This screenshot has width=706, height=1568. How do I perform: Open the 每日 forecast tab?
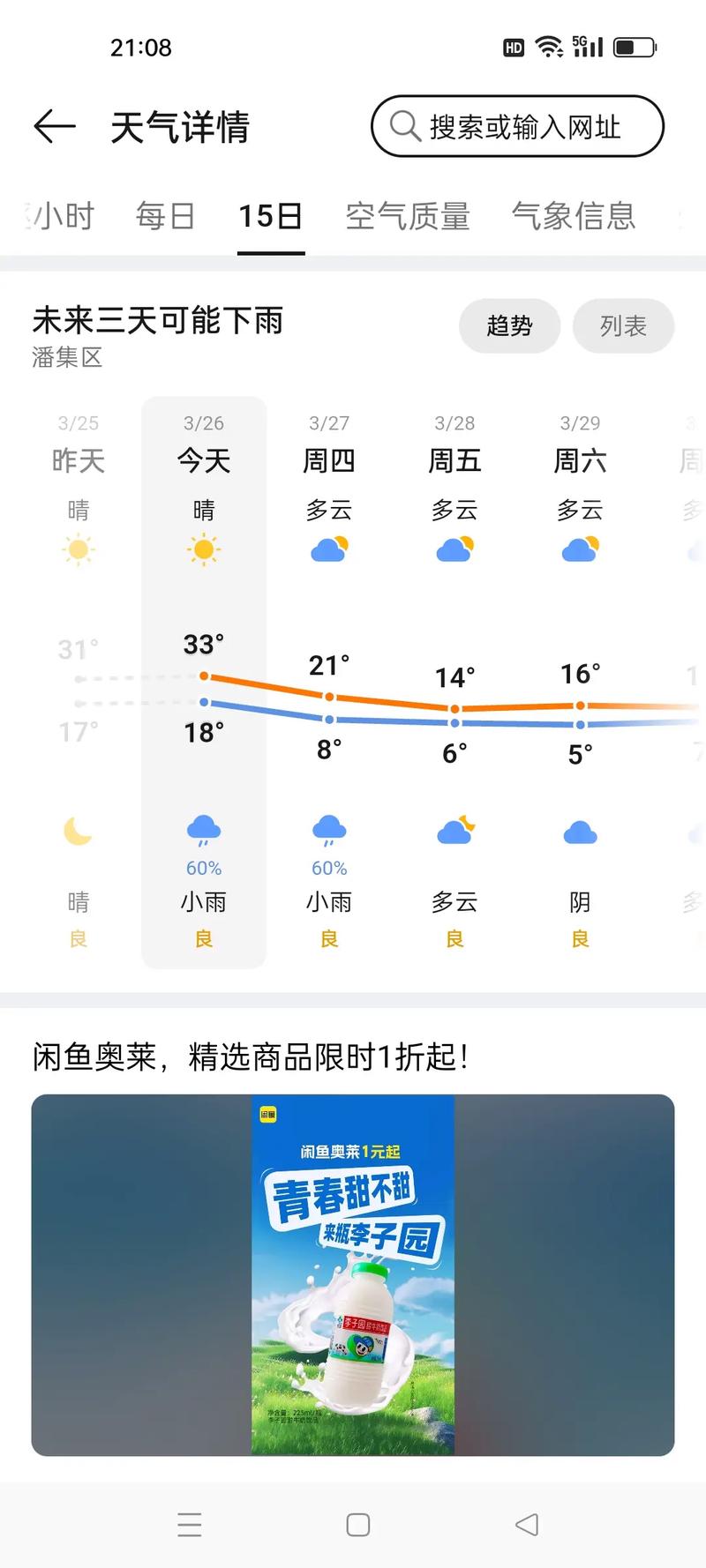(x=164, y=216)
